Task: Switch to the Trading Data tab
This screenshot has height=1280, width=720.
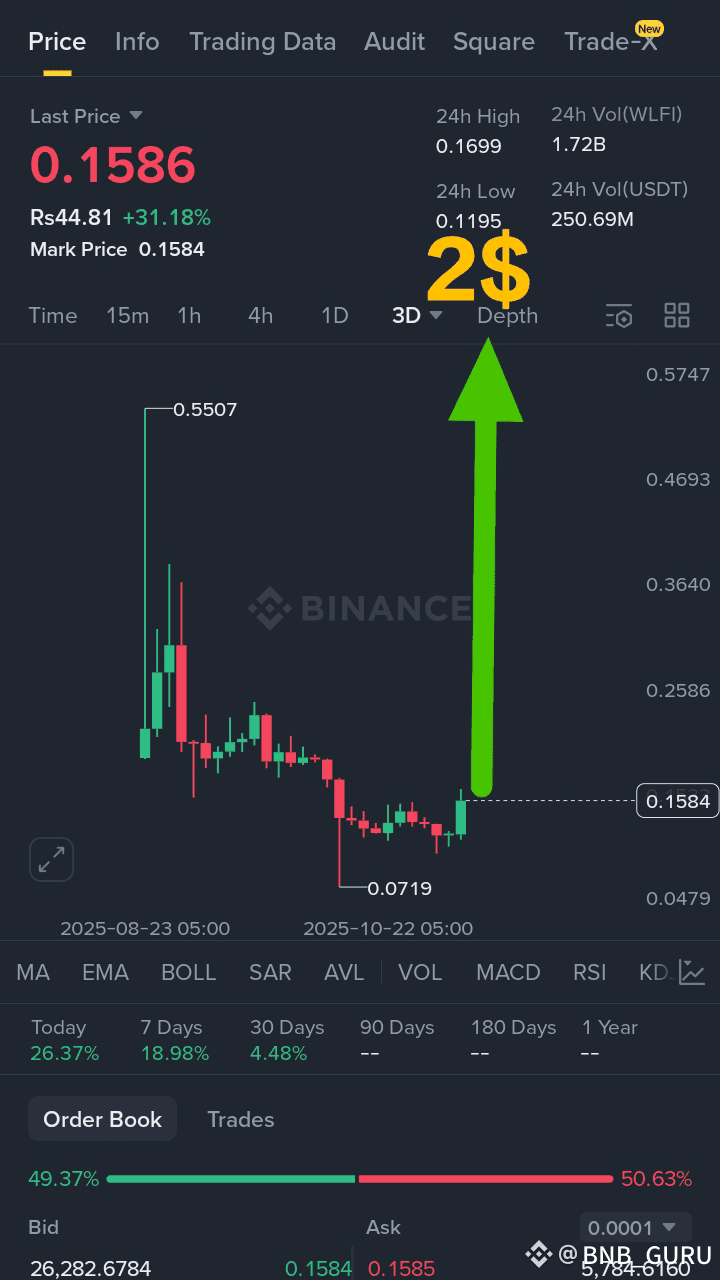Action: pyautogui.click(x=262, y=42)
